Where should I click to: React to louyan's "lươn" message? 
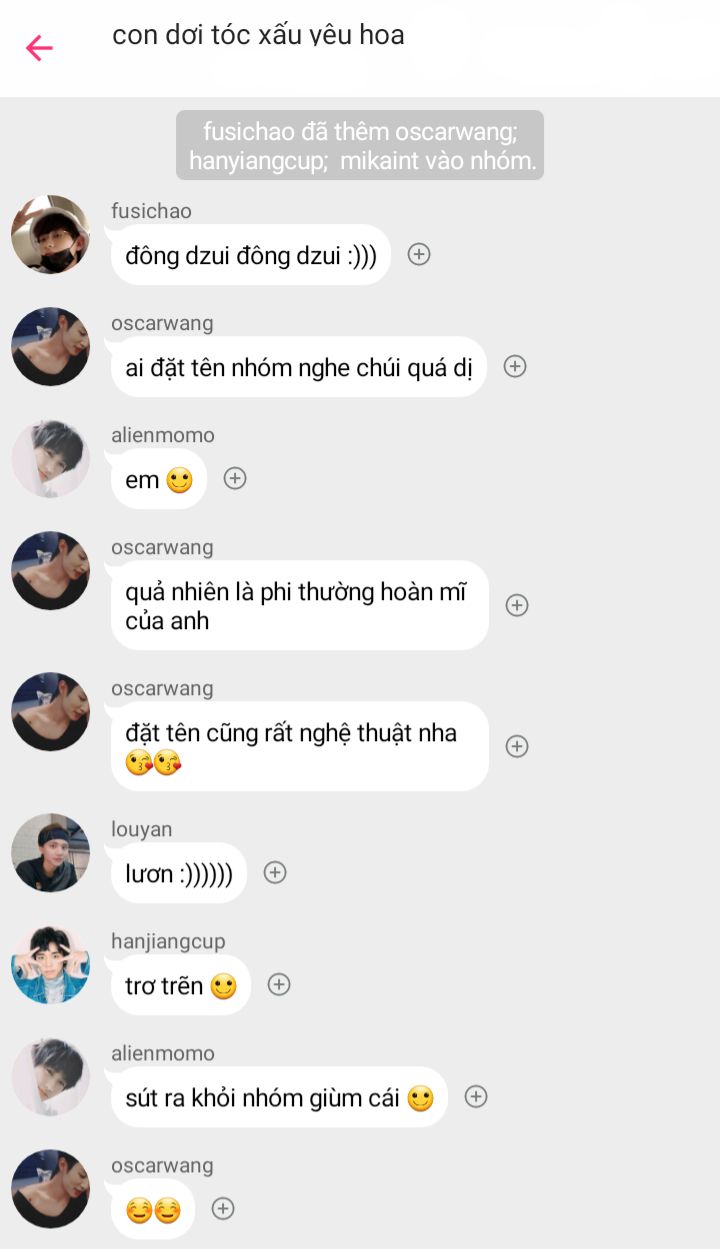pyautogui.click(x=275, y=872)
